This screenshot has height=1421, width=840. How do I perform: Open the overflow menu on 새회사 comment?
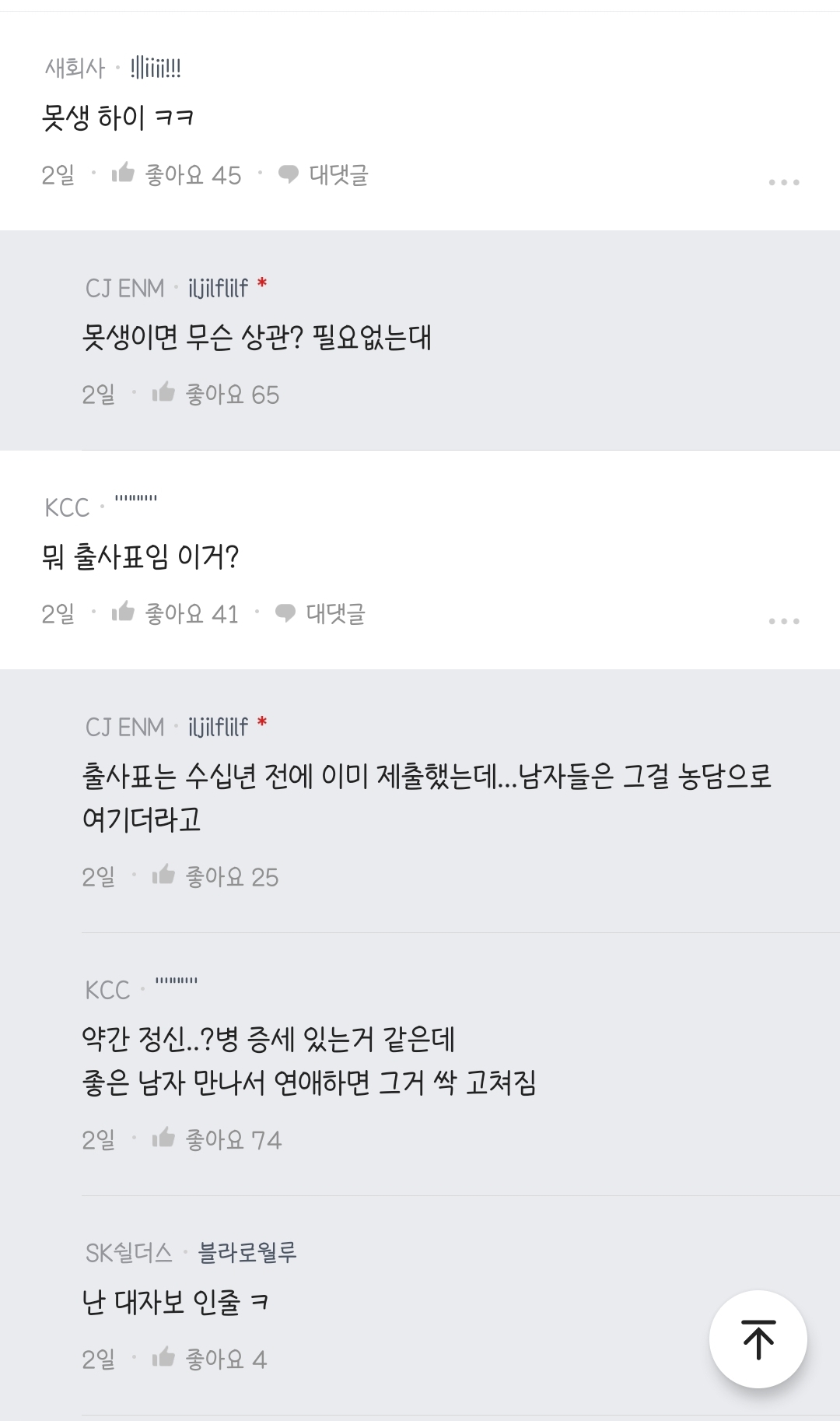(x=783, y=182)
